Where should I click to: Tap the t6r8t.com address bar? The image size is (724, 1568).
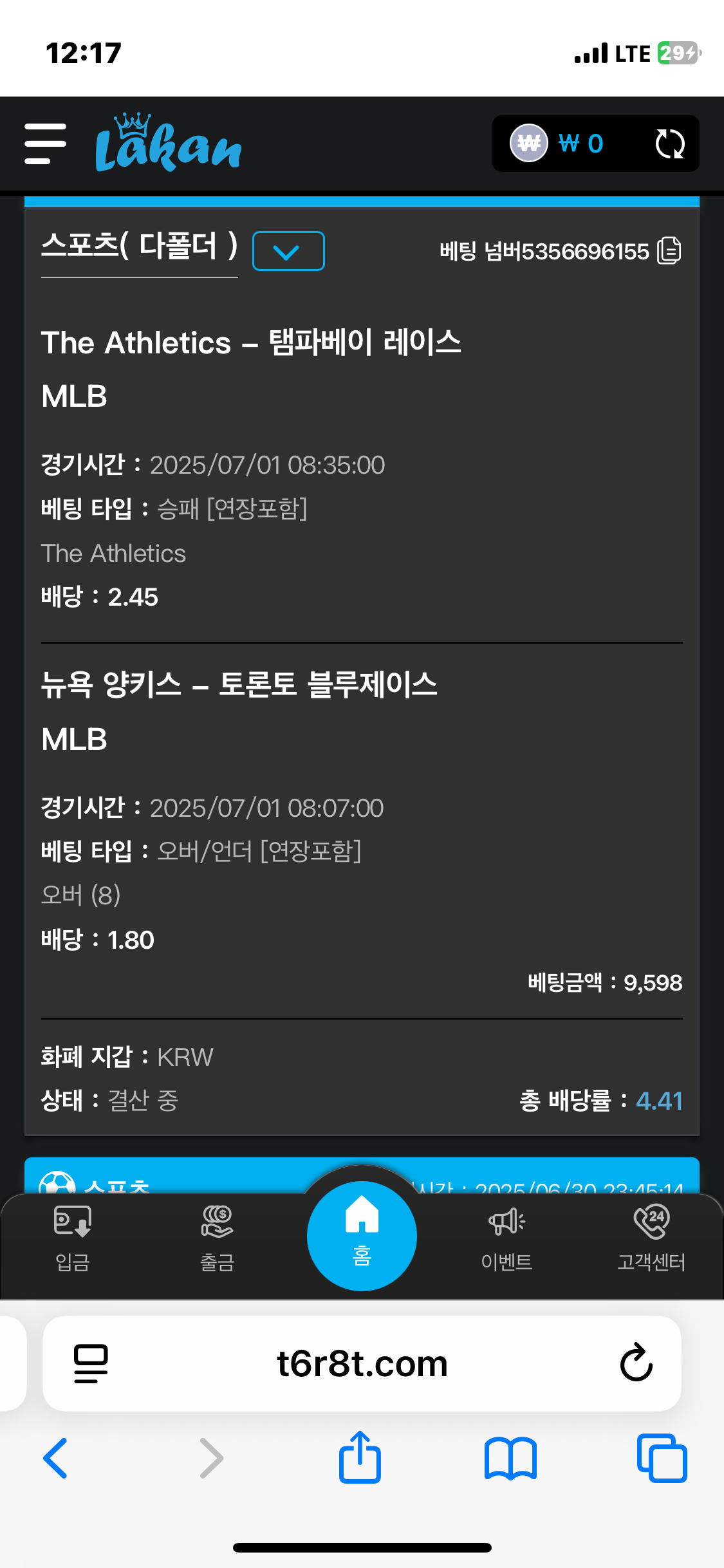point(362,1363)
